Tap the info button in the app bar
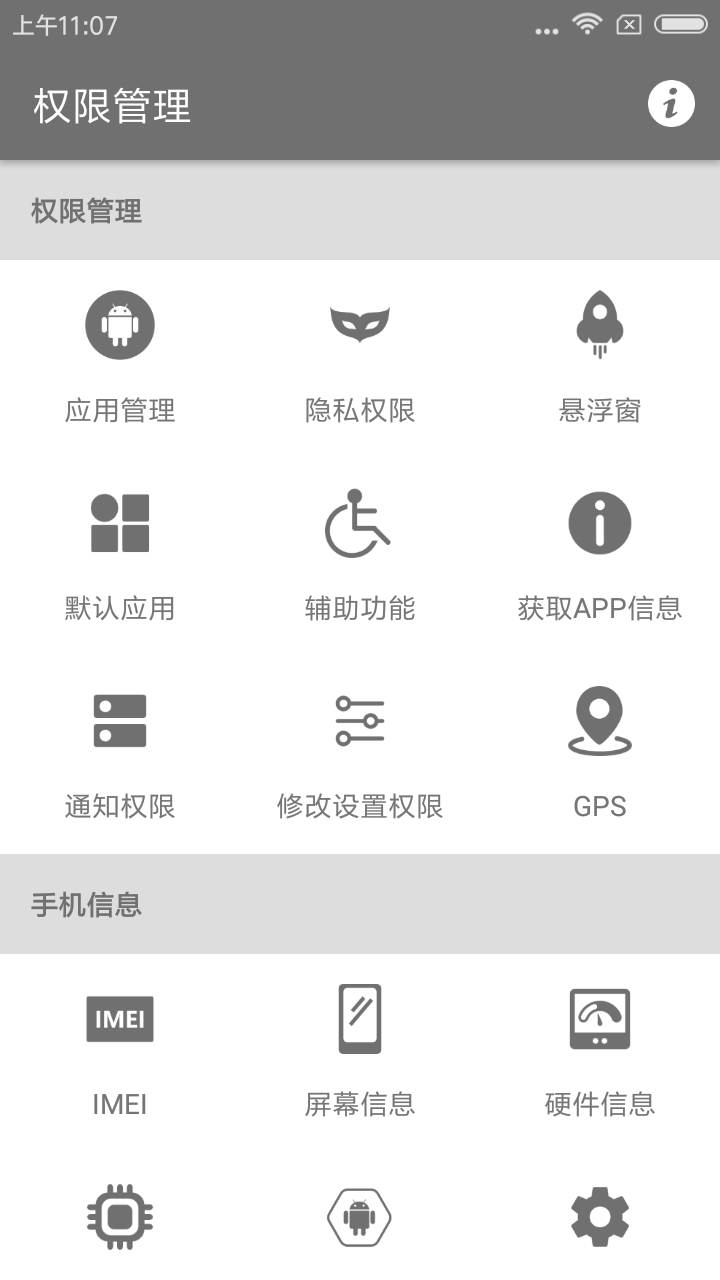 672,103
